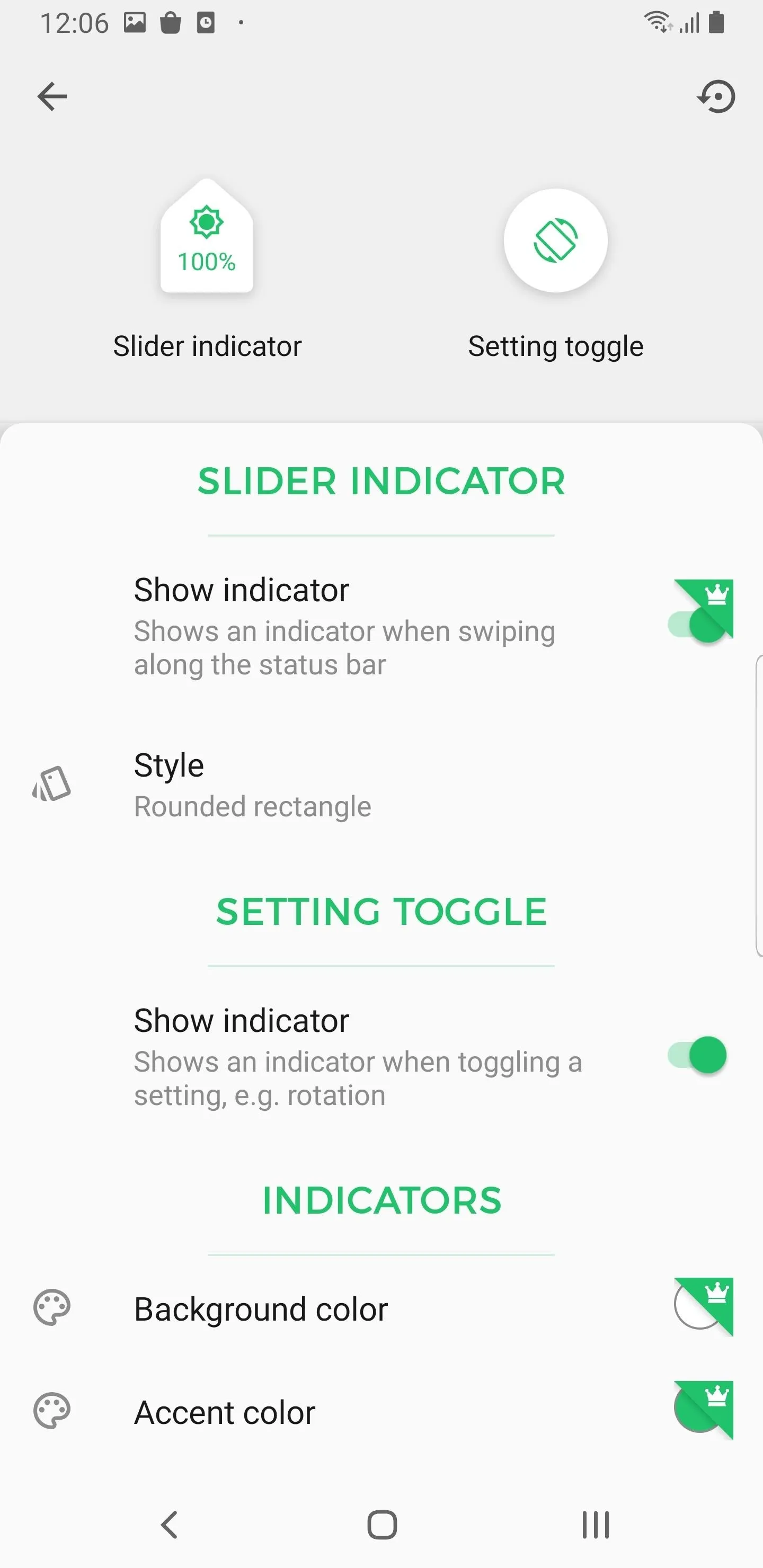Open the Background color option

381,1308
